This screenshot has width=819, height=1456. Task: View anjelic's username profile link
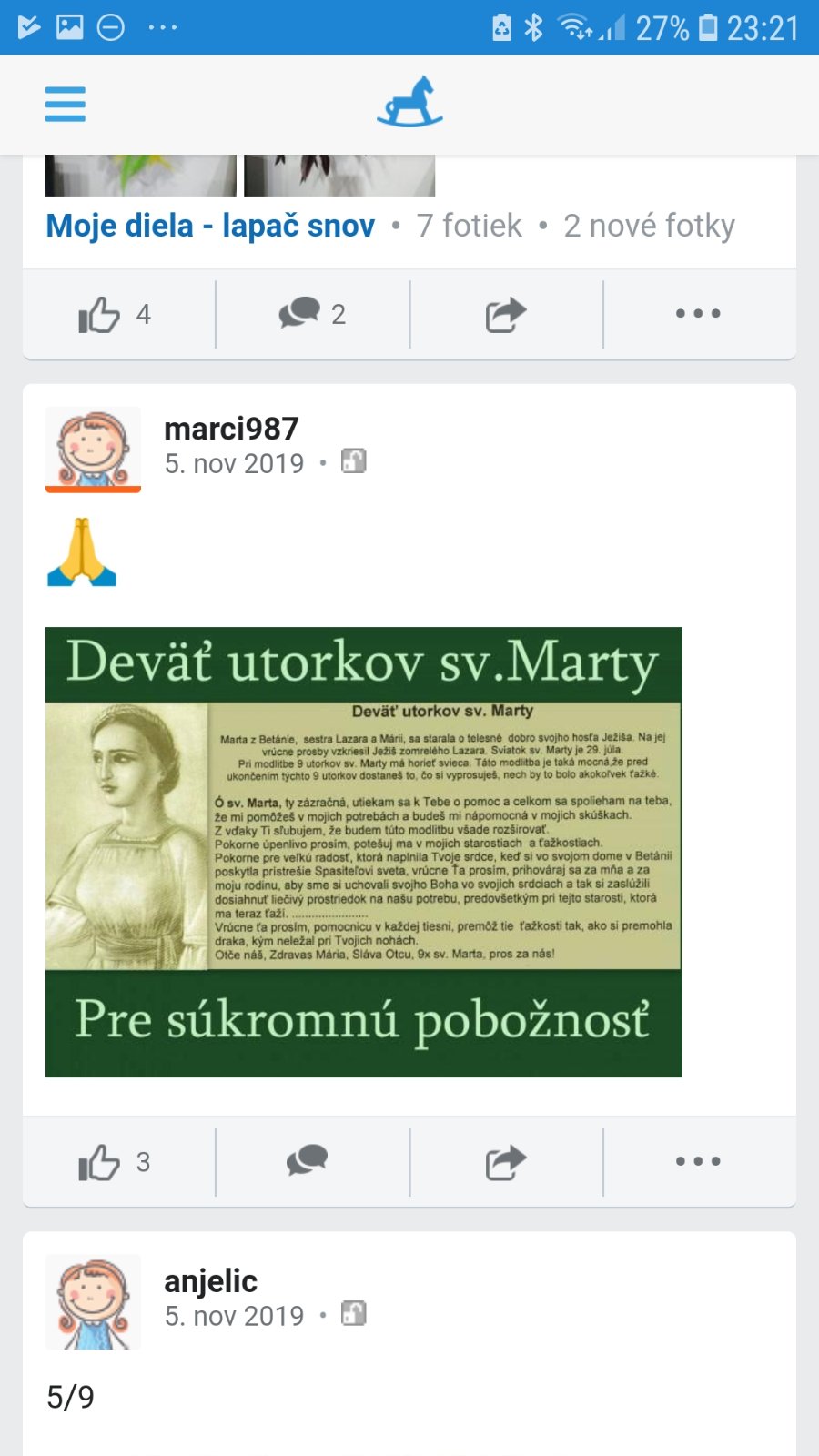point(210,1281)
